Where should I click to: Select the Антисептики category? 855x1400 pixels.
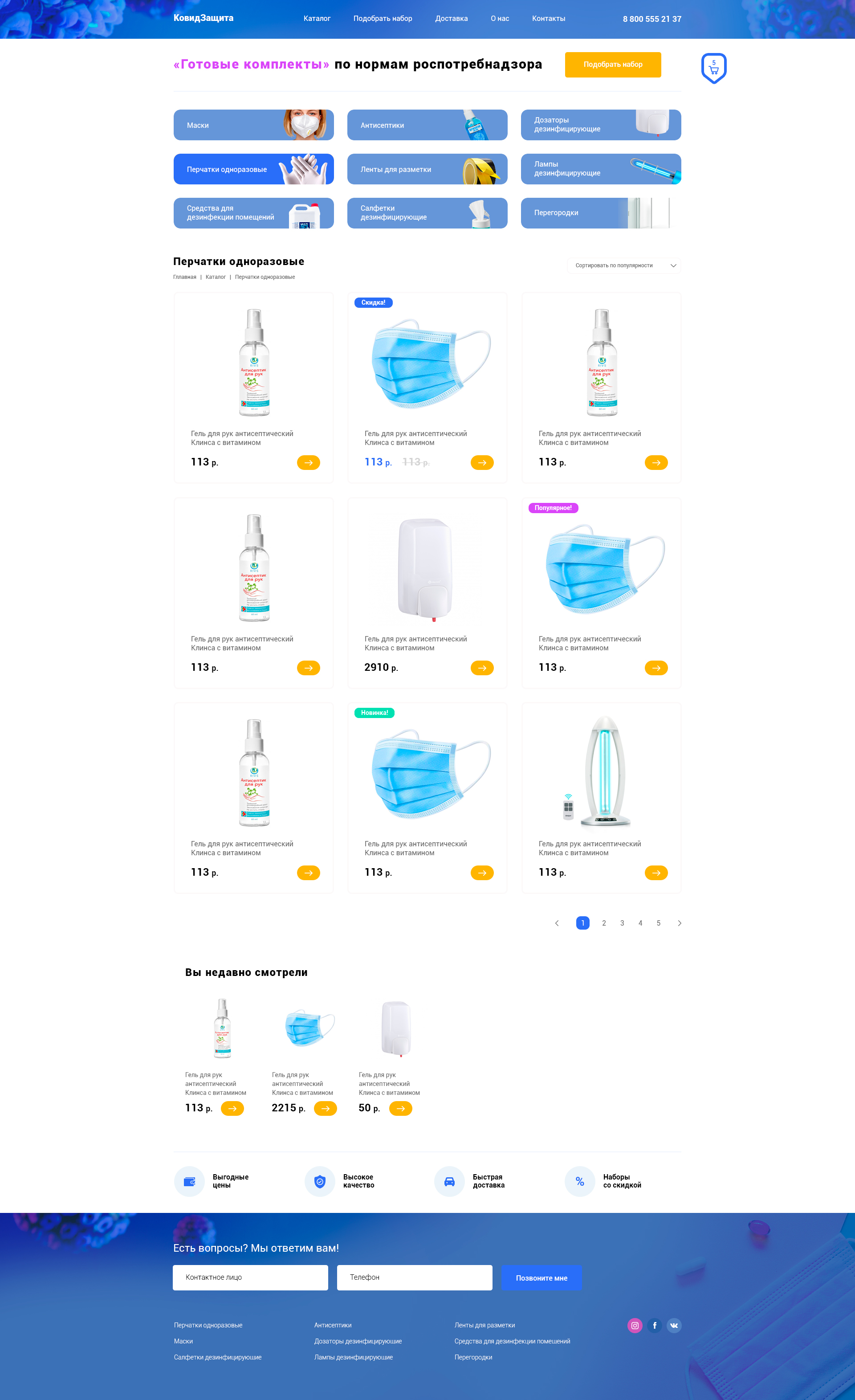pos(427,125)
